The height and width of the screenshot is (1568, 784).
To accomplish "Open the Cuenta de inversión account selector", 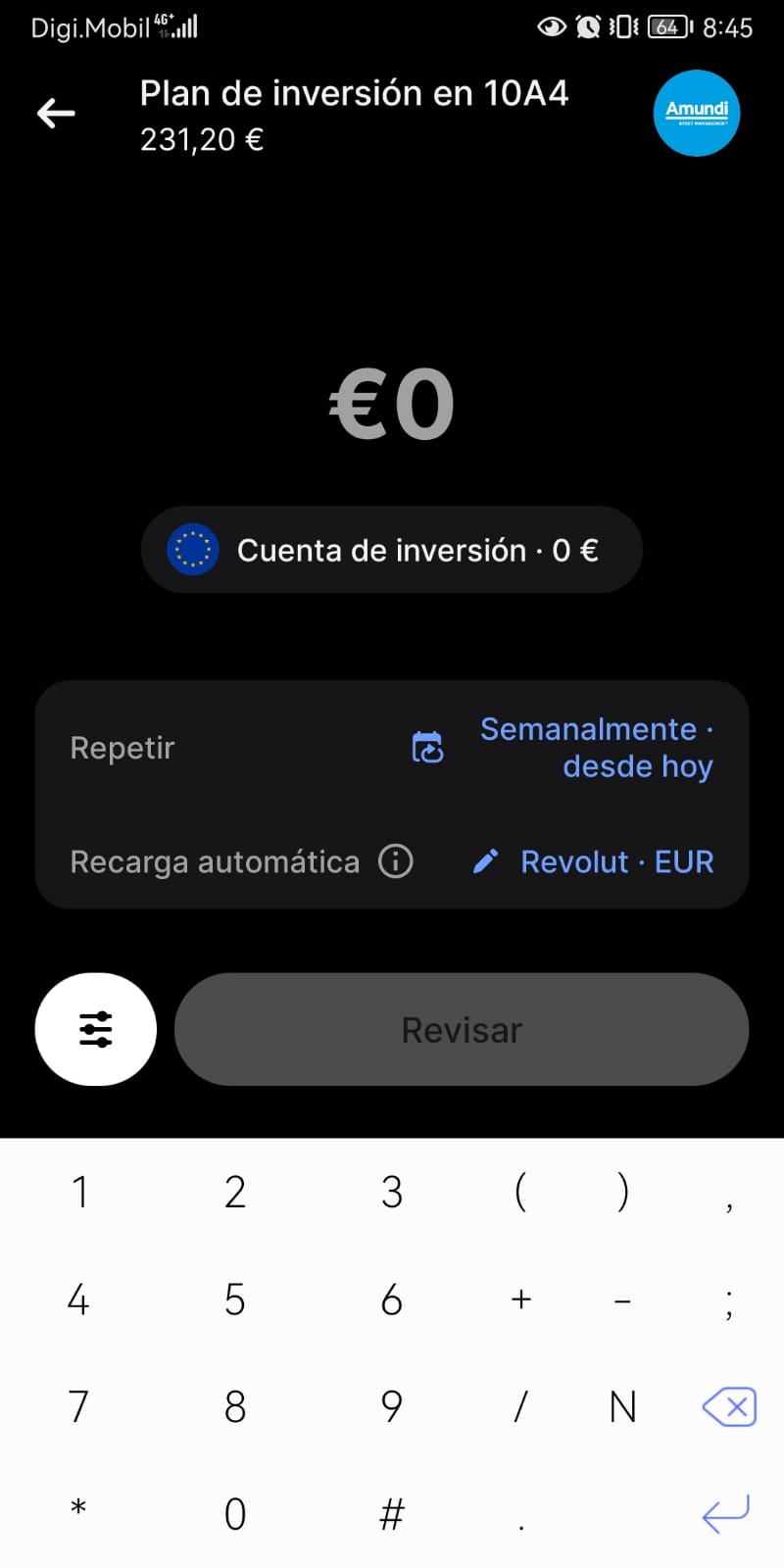I will [x=391, y=550].
